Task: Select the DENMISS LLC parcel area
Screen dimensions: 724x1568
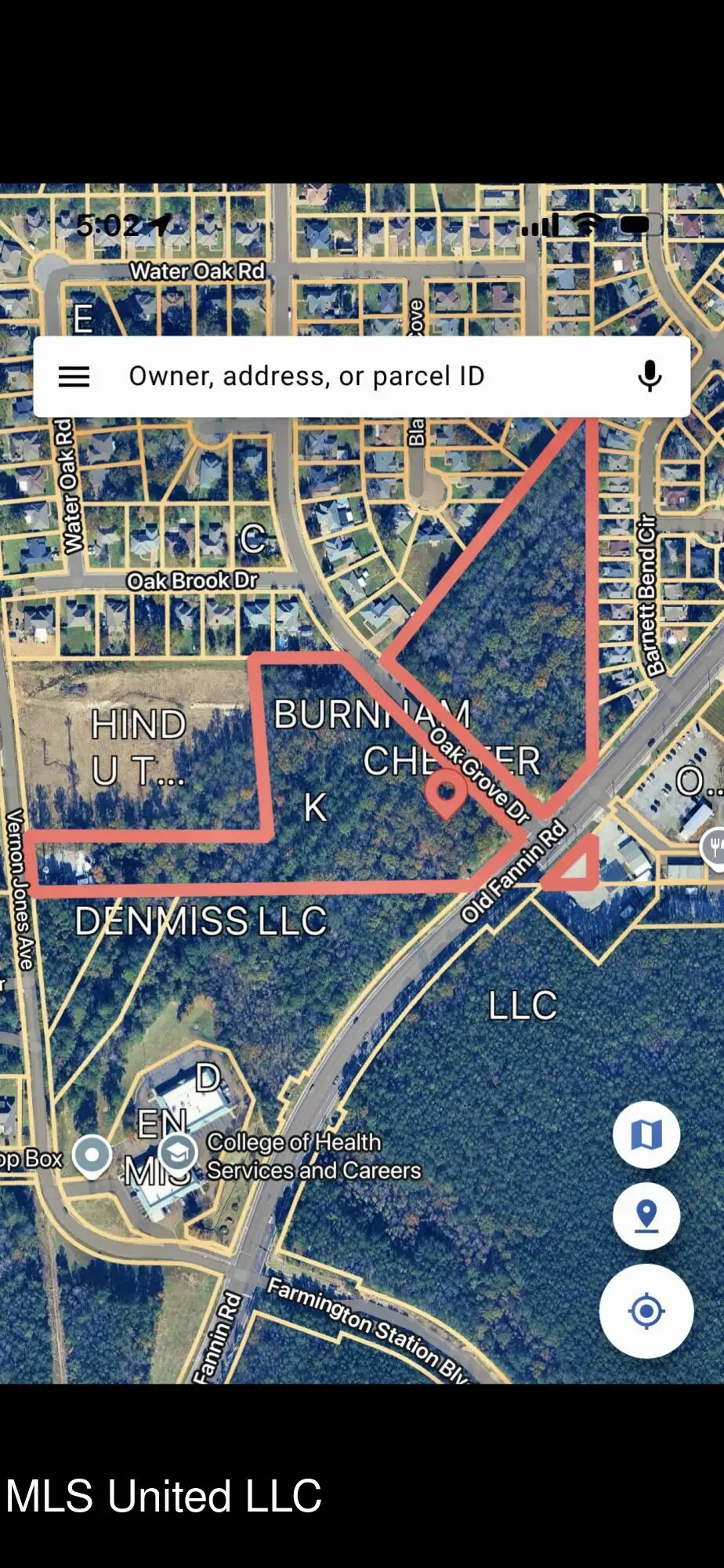Action: (204, 921)
